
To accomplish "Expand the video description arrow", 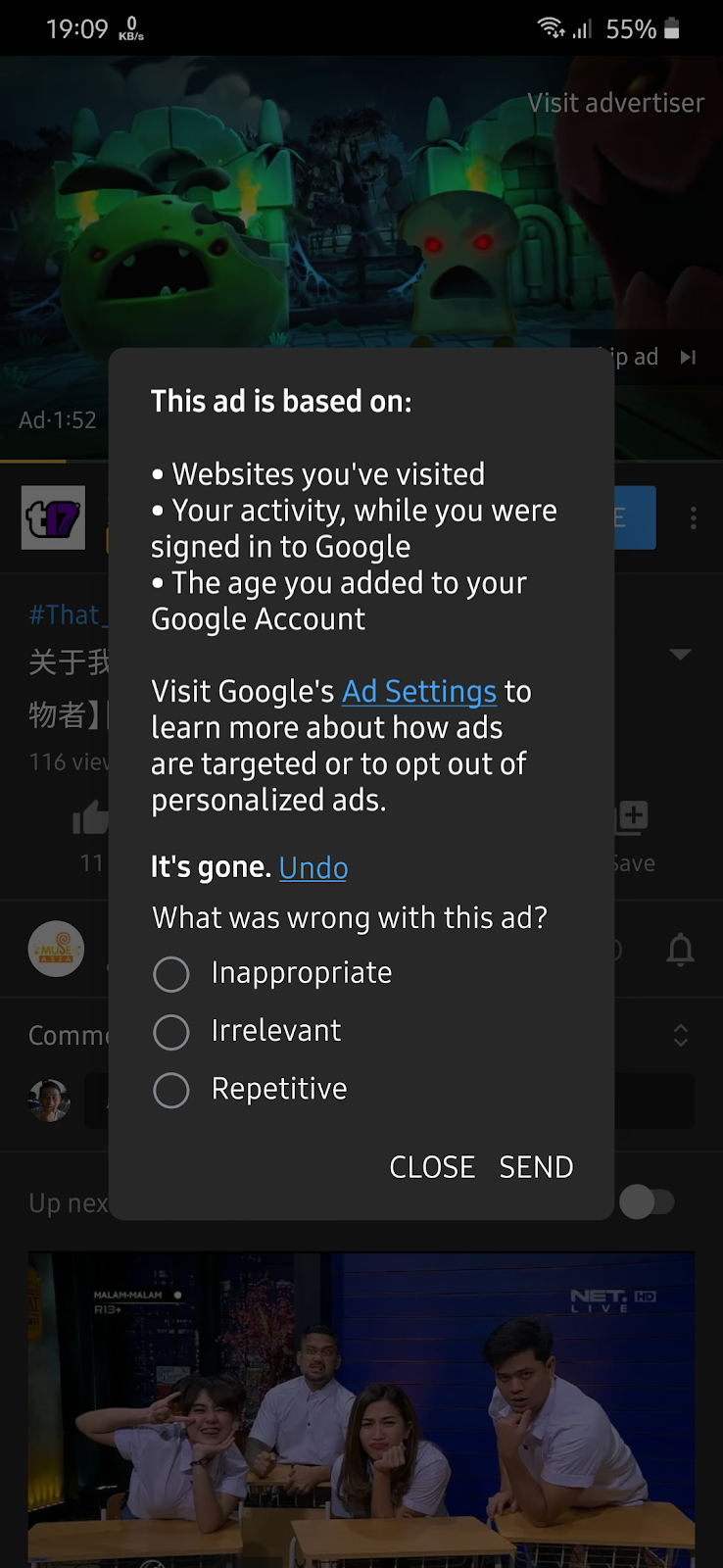I will click(680, 654).
